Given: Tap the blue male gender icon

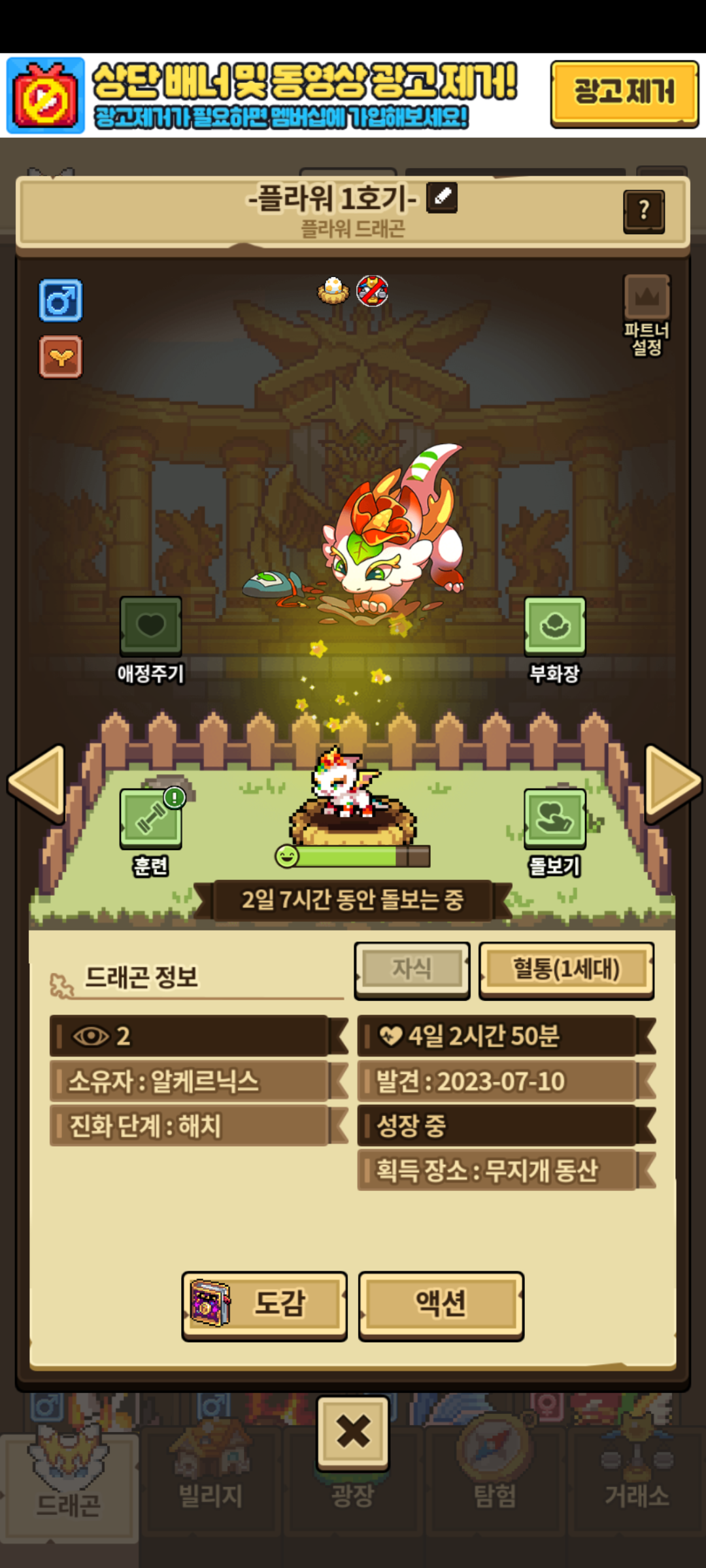Looking at the screenshot, I should pos(61,301).
